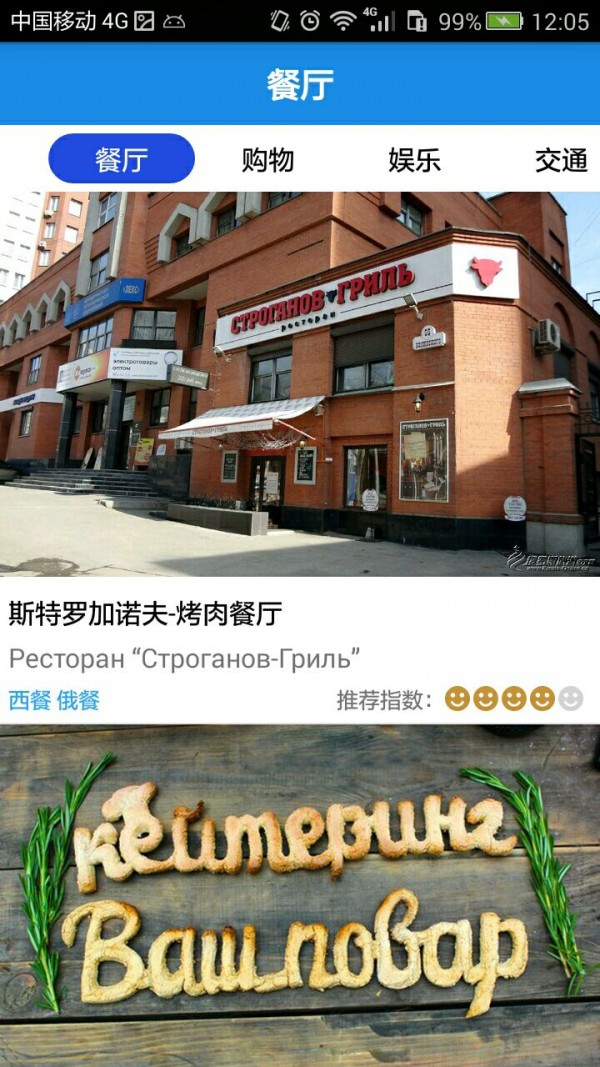Switch to the 购物 tab
Screen dimensions: 600x1067
click(x=268, y=160)
